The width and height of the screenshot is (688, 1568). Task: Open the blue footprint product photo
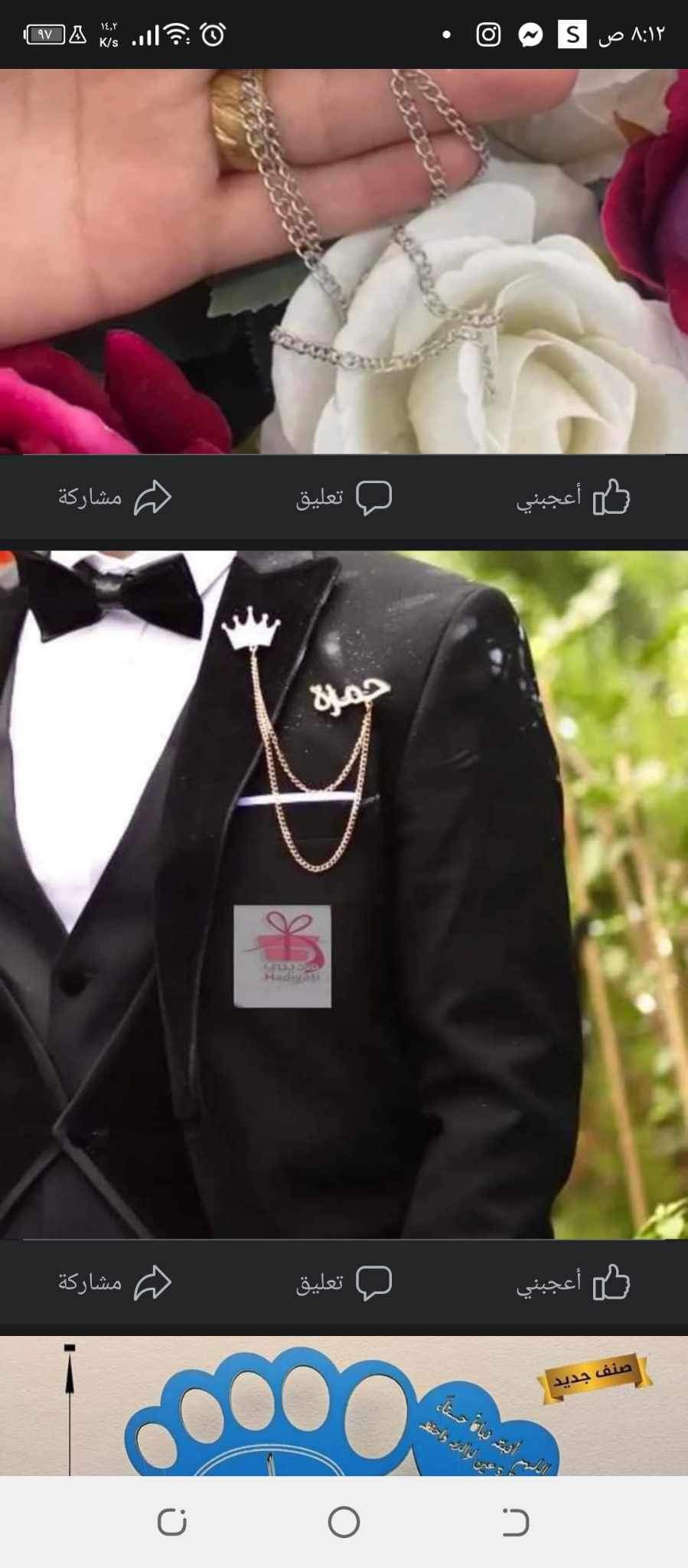click(x=344, y=1407)
